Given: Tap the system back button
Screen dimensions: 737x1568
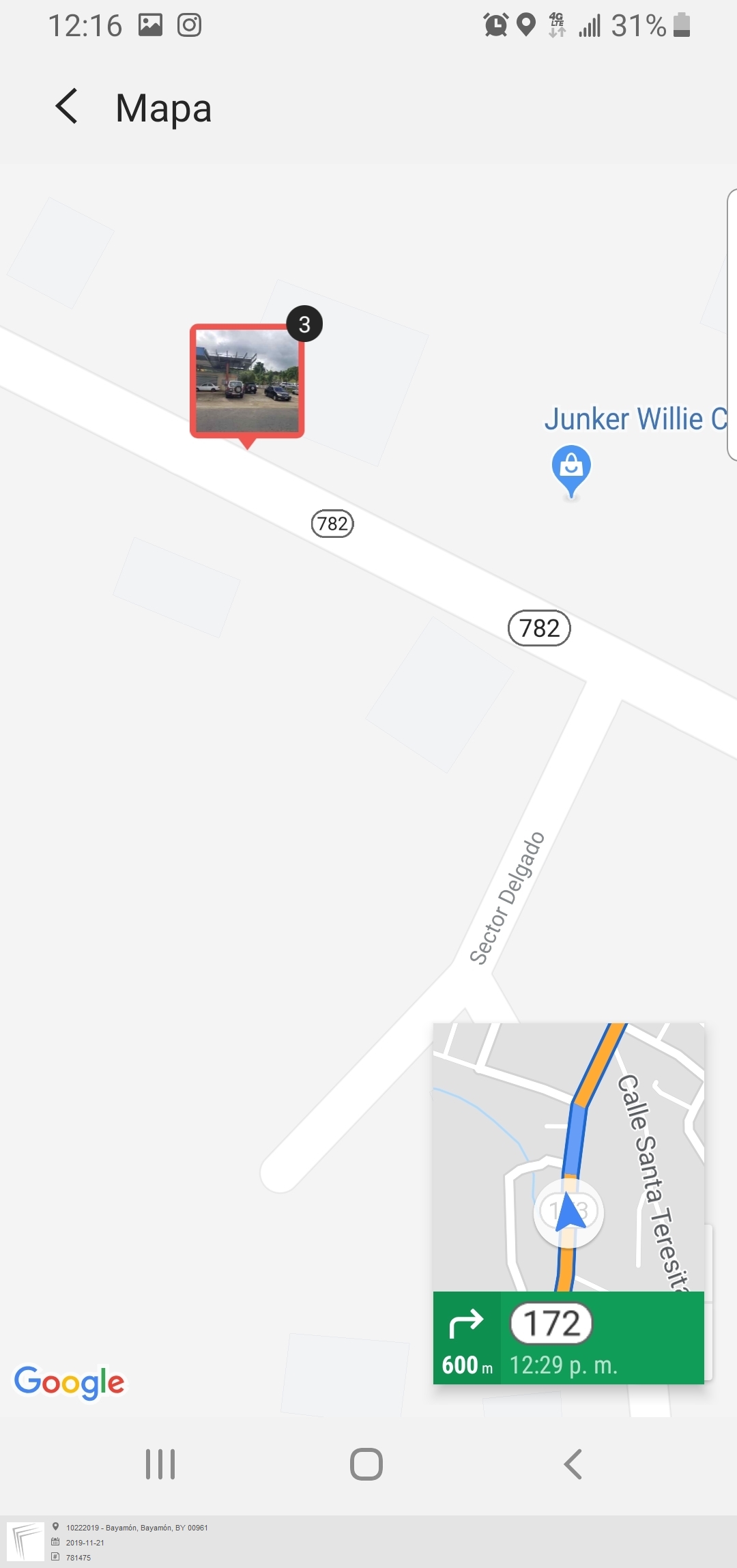Looking at the screenshot, I should pyautogui.click(x=573, y=1464).
